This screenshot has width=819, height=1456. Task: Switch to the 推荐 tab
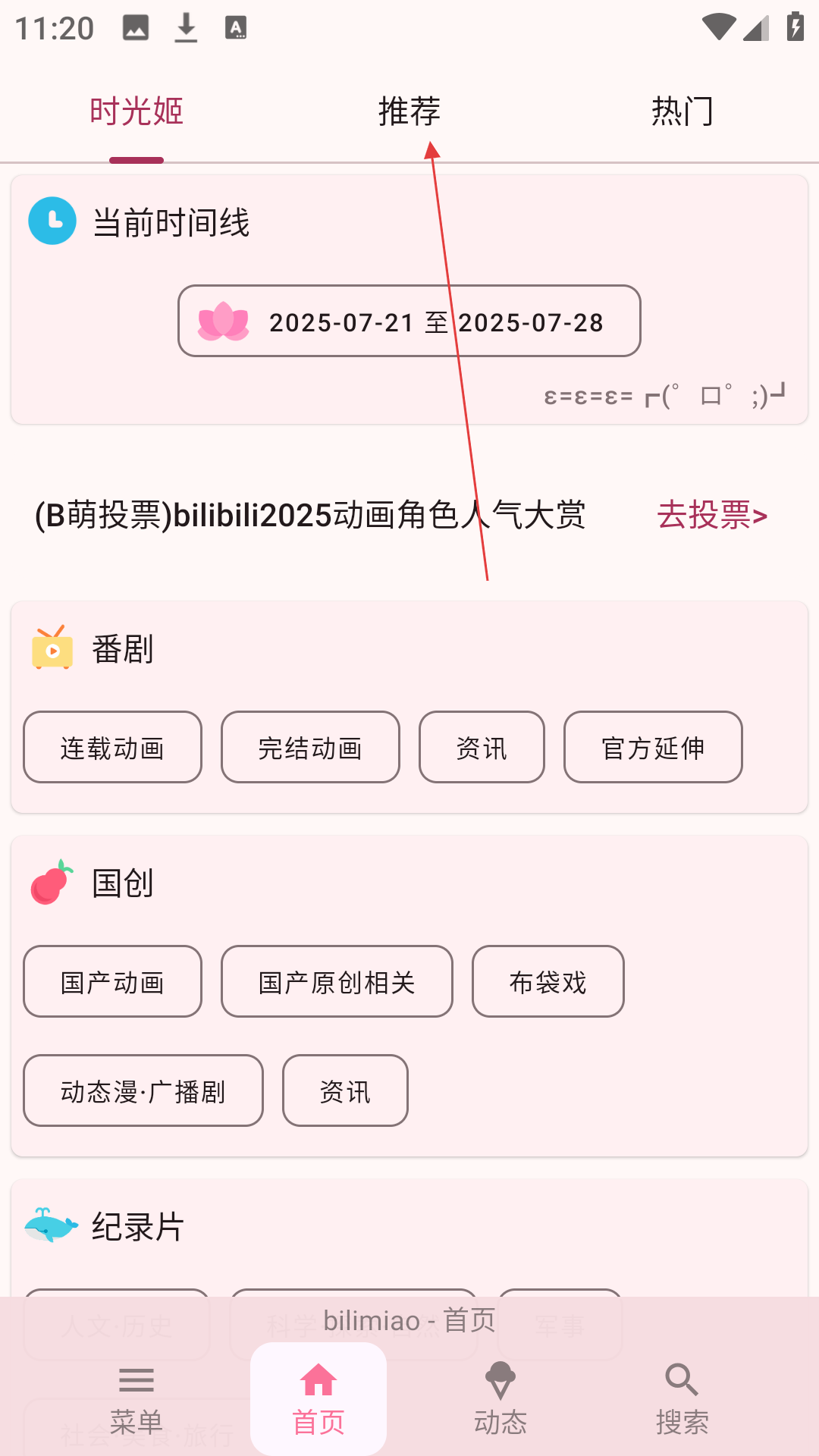pos(409,112)
